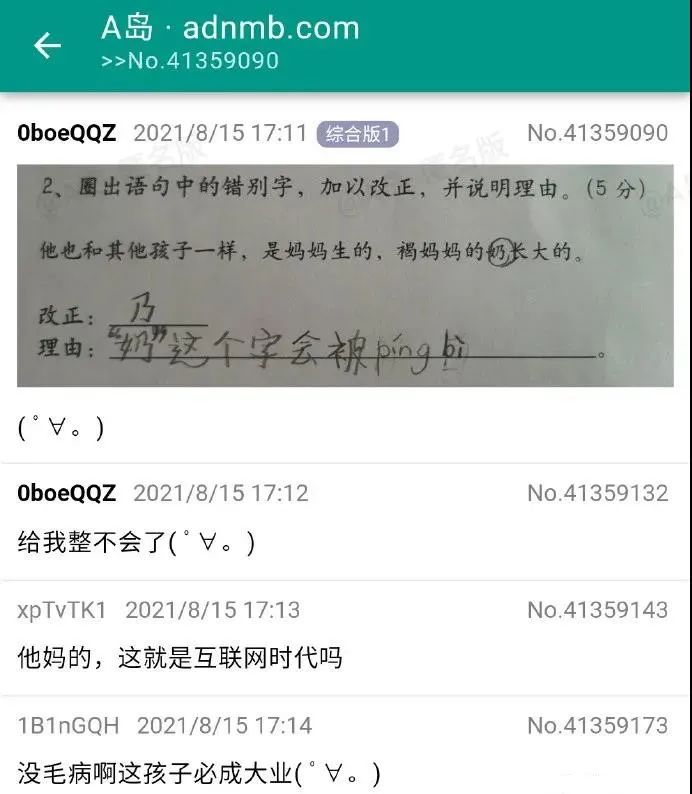This screenshot has width=692, height=794.
Task: Tap the 综合版1 board tag
Action: [358, 133]
